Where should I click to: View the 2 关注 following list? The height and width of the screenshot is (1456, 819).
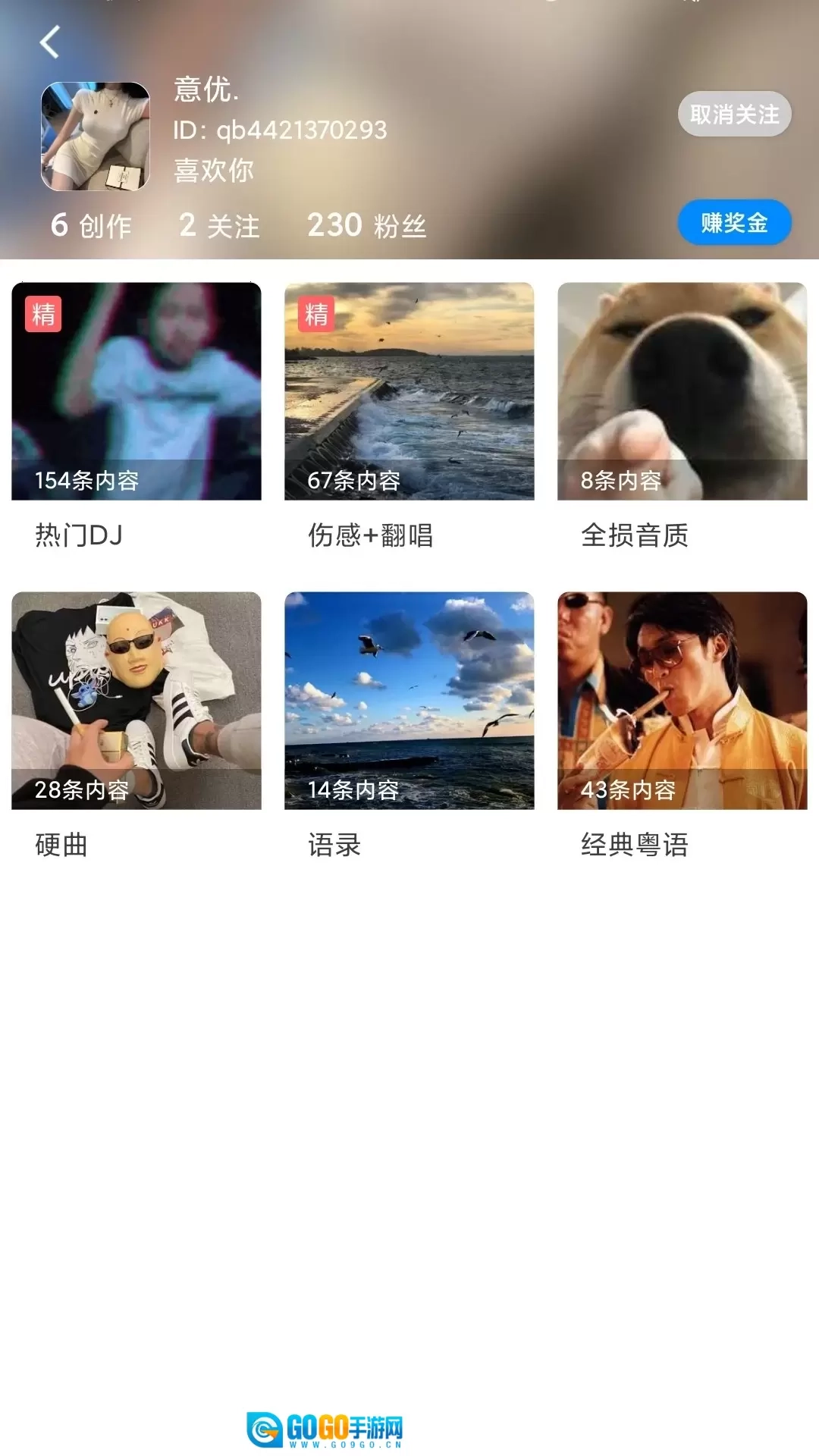pyautogui.click(x=219, y=225)
